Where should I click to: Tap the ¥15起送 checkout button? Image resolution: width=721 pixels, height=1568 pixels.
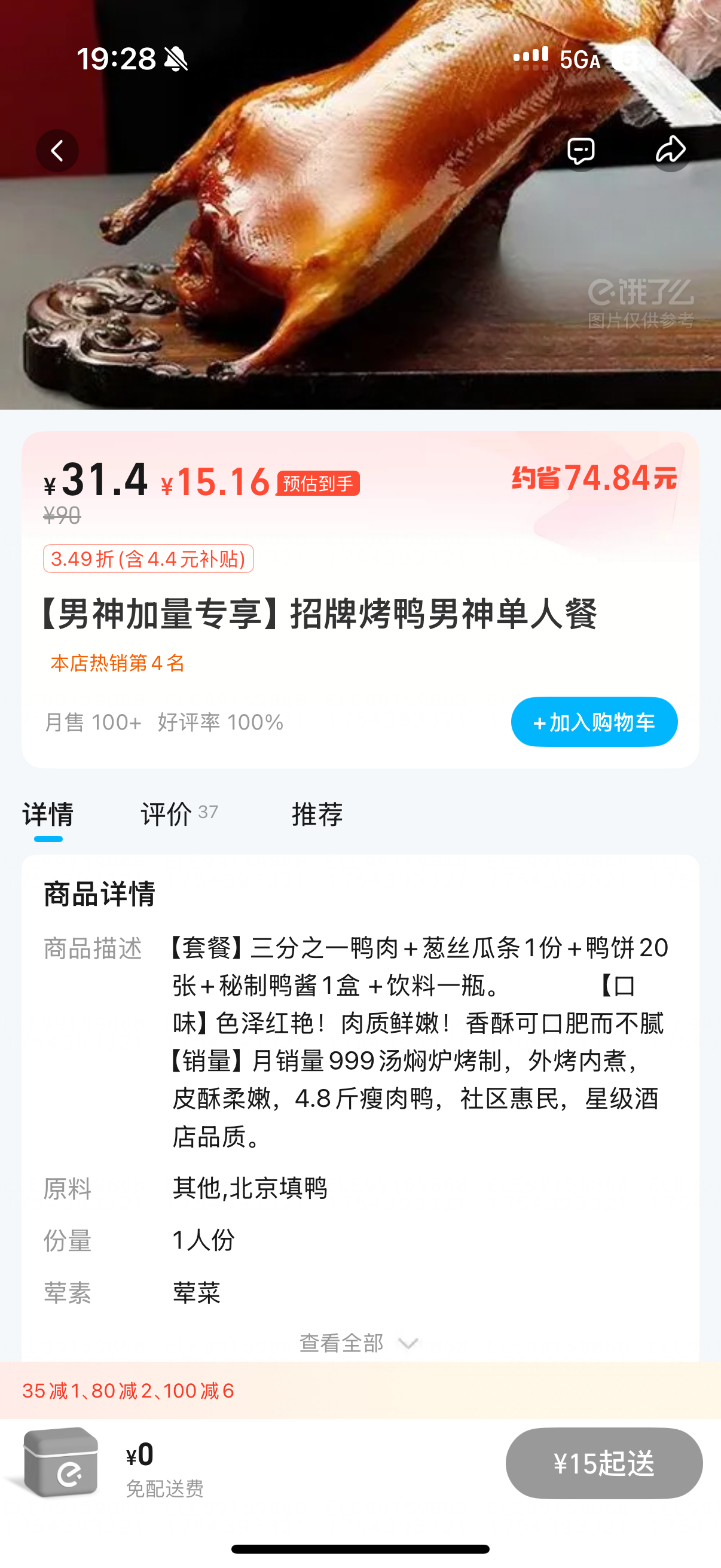604,1463
